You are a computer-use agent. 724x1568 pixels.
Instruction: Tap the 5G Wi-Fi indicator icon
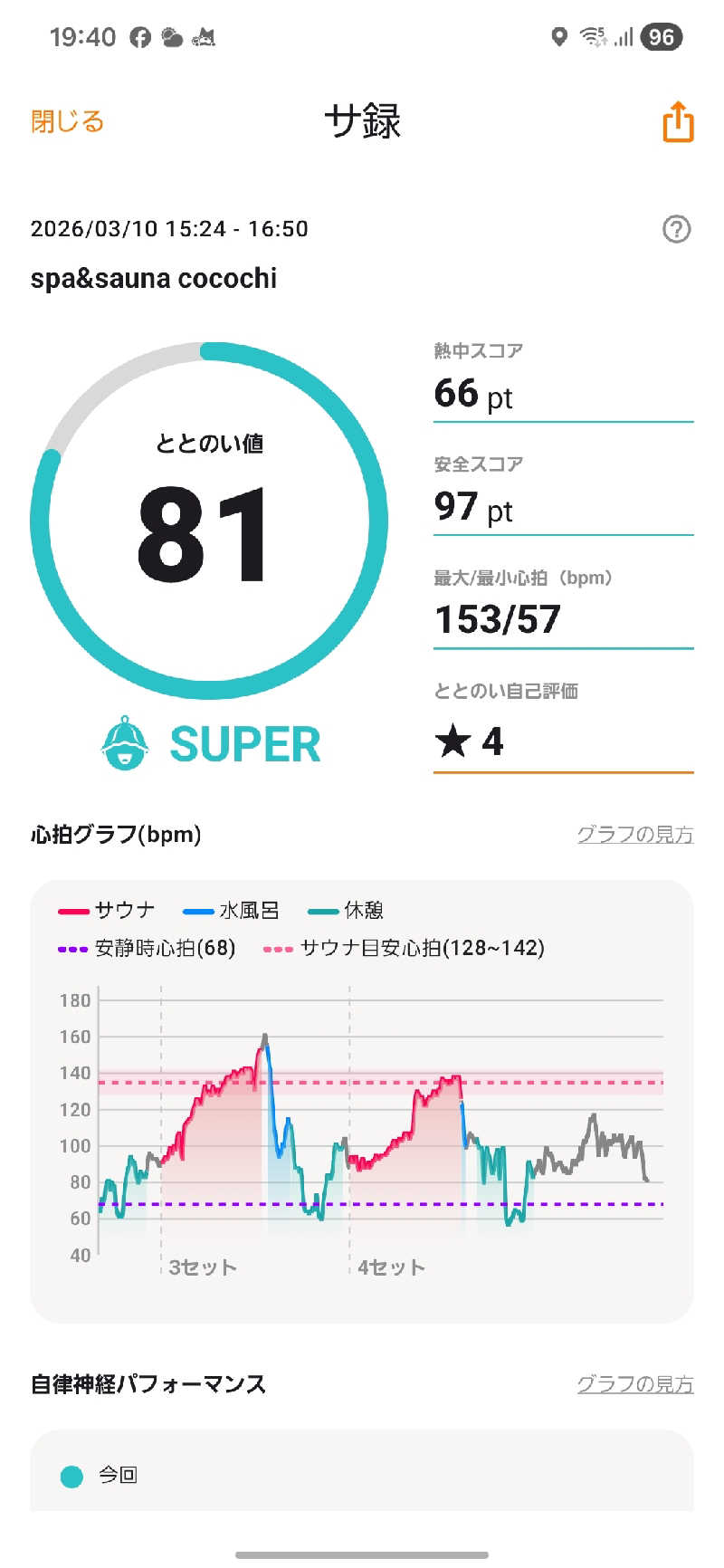pyautogui.click(x=592, y=37)
